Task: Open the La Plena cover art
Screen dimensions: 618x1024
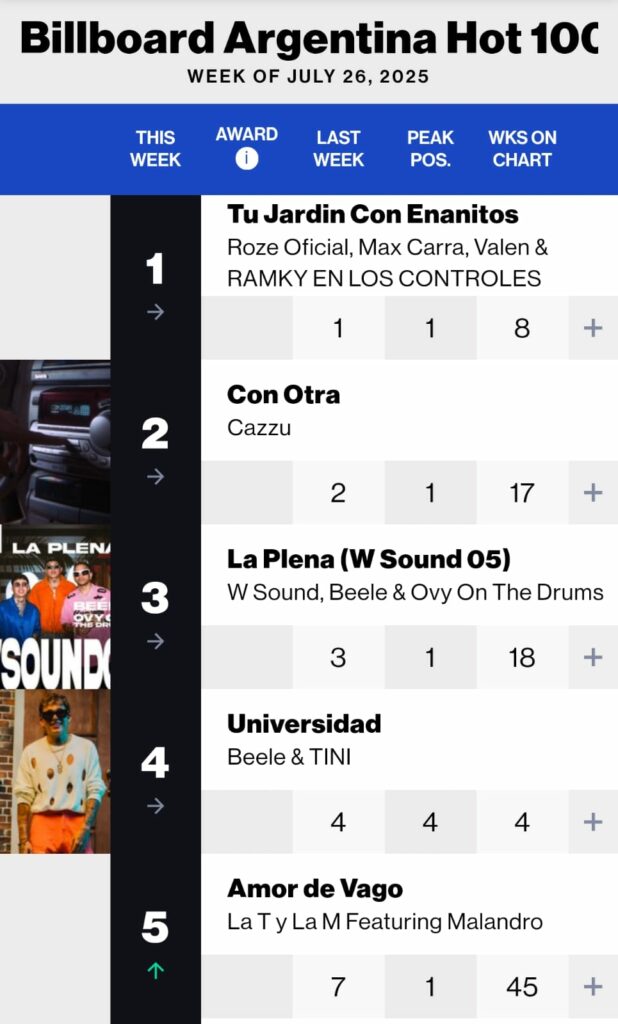Action: (55, 607)
